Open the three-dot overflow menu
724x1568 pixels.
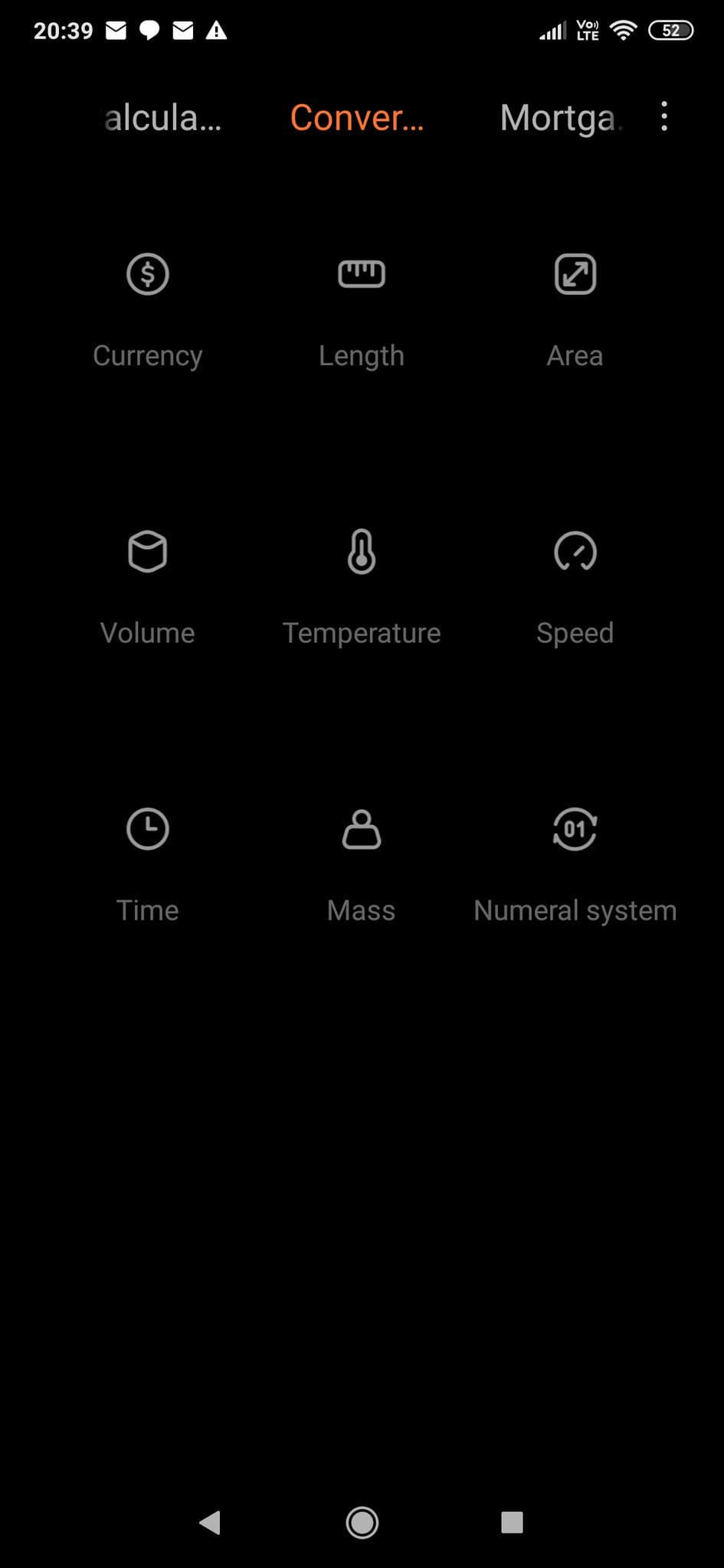664,117
